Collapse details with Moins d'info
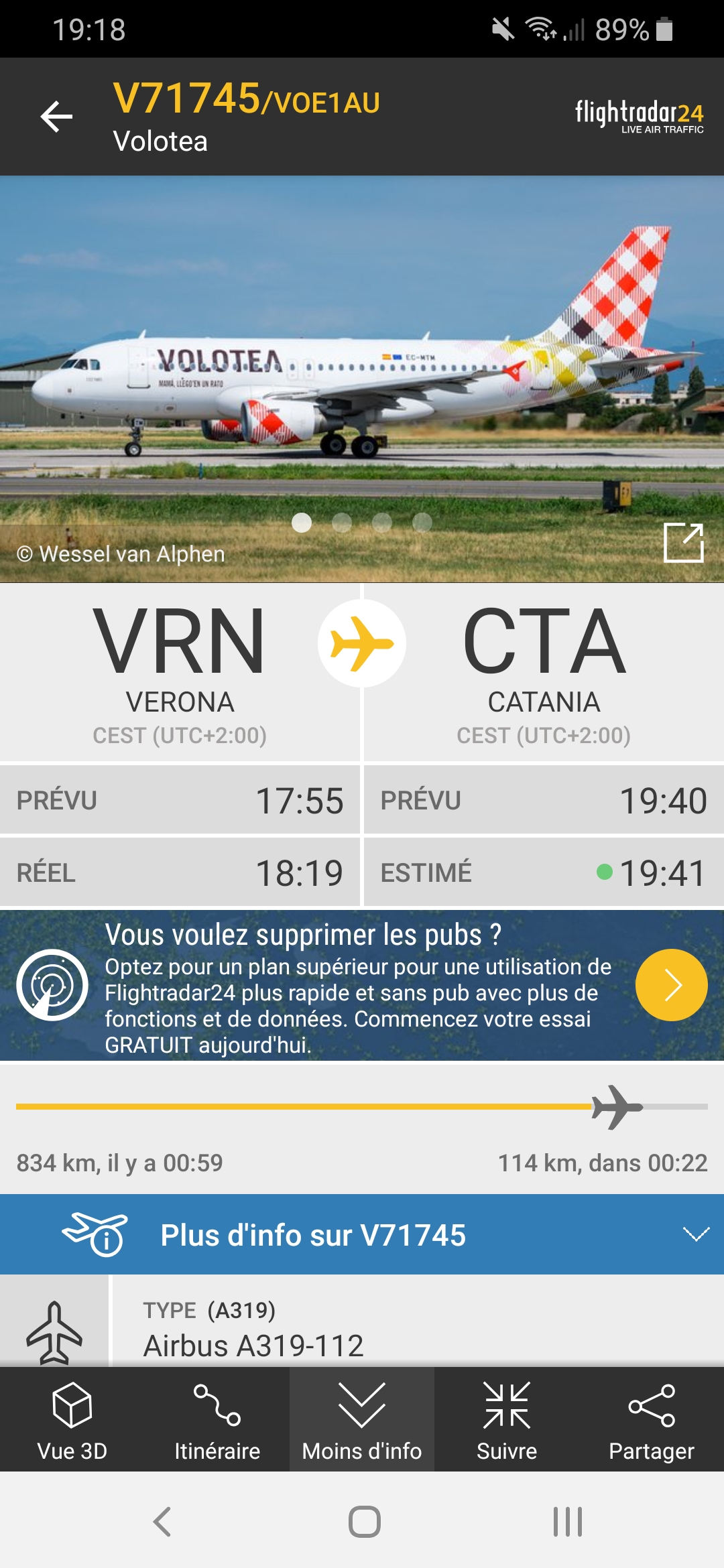Screen dimensions: 724x1568 (362, 1419)
